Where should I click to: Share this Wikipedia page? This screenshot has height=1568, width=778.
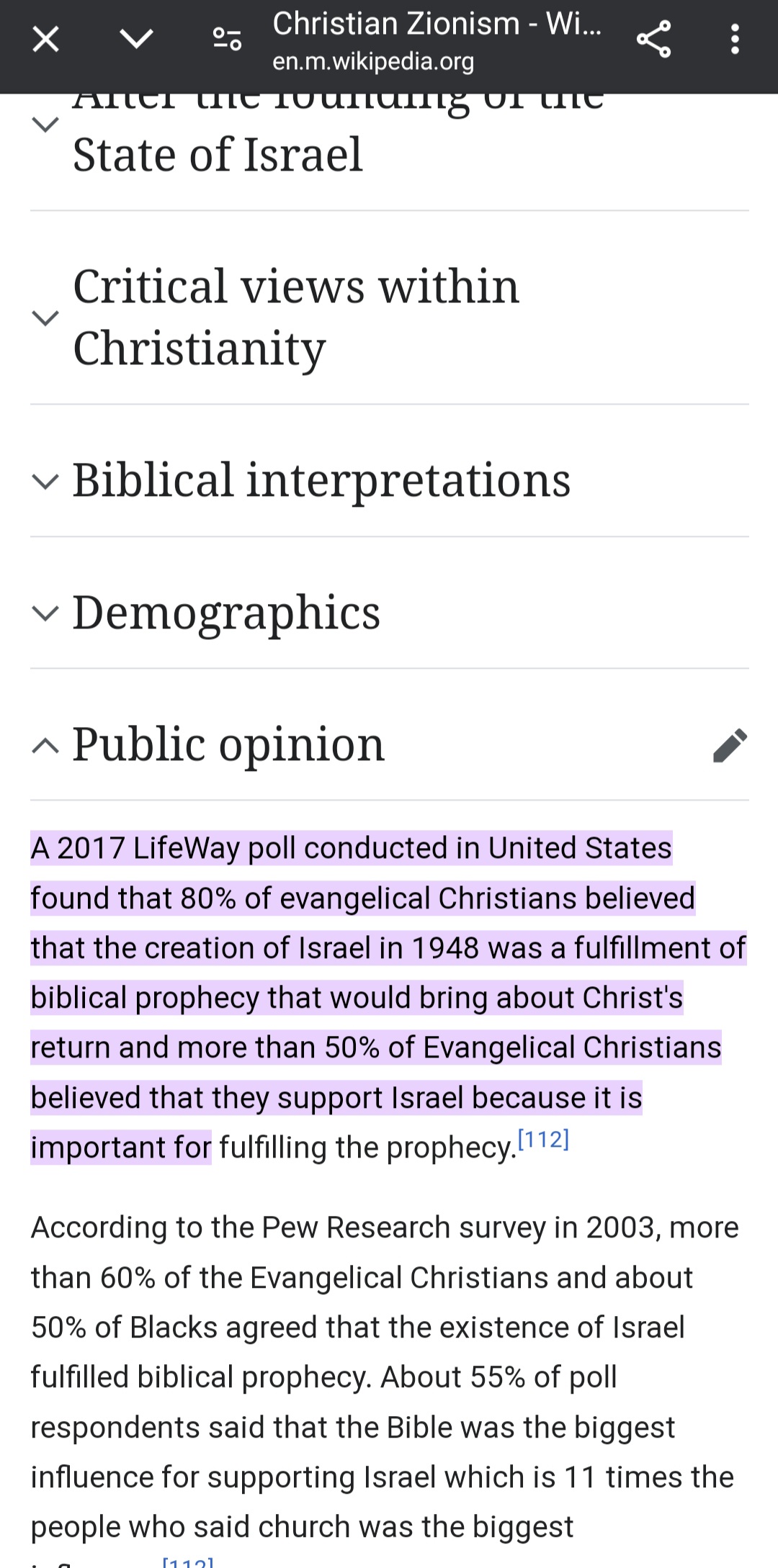coord(653,40)
